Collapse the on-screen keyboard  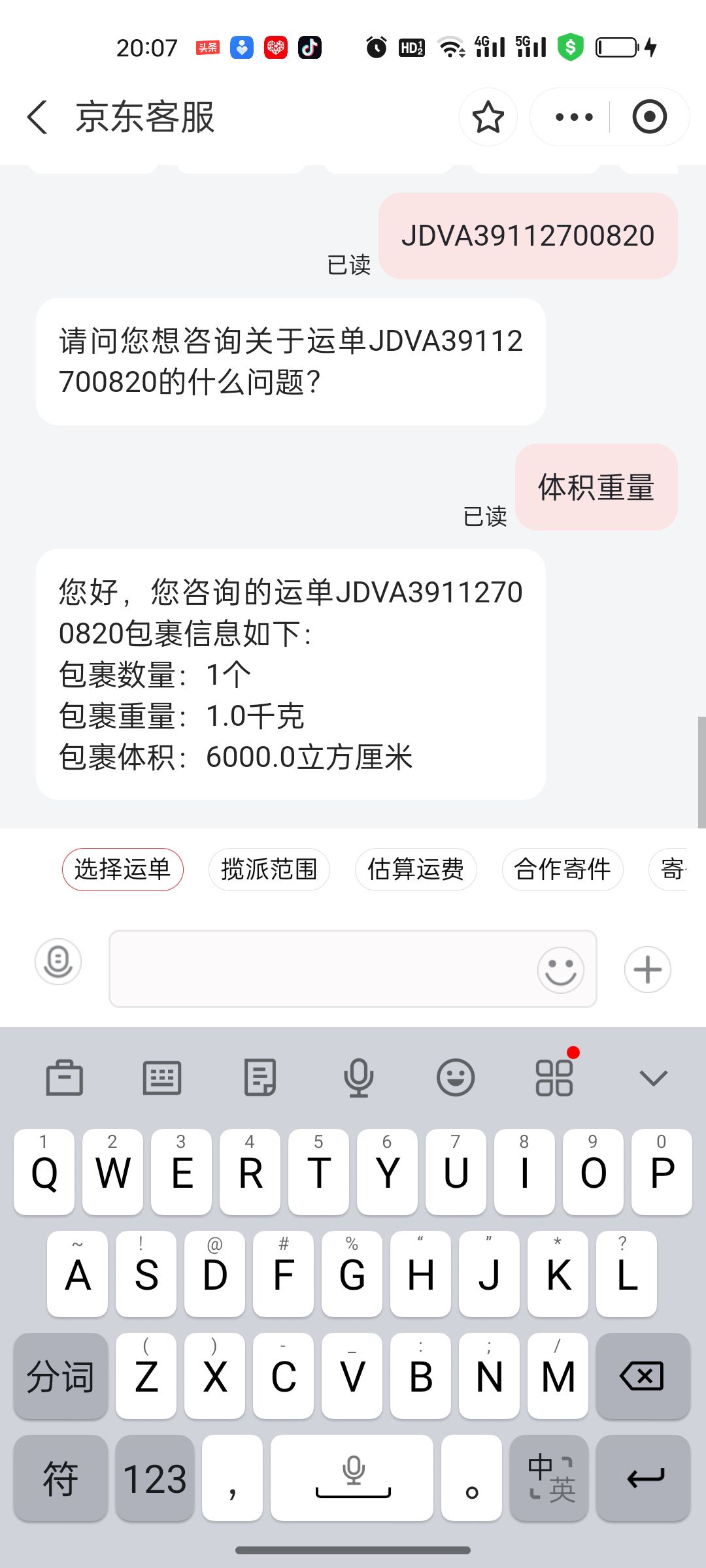[x=653, y=1077]
